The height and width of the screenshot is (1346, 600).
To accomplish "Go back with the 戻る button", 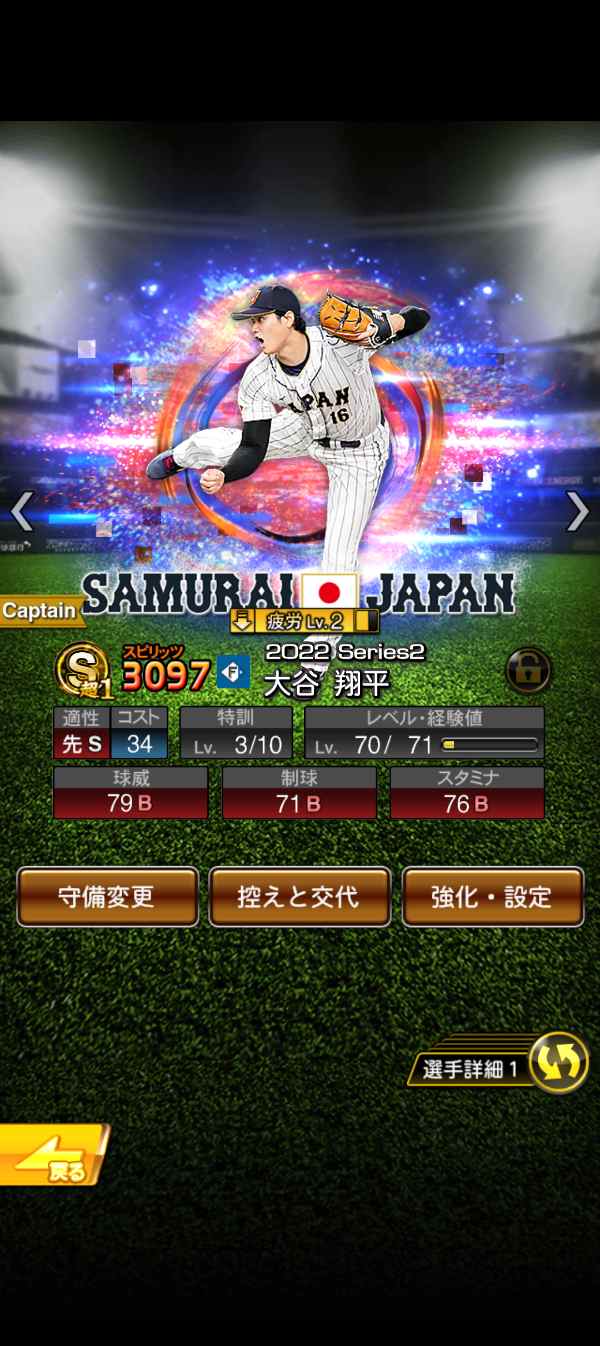I will point(52,1156).
